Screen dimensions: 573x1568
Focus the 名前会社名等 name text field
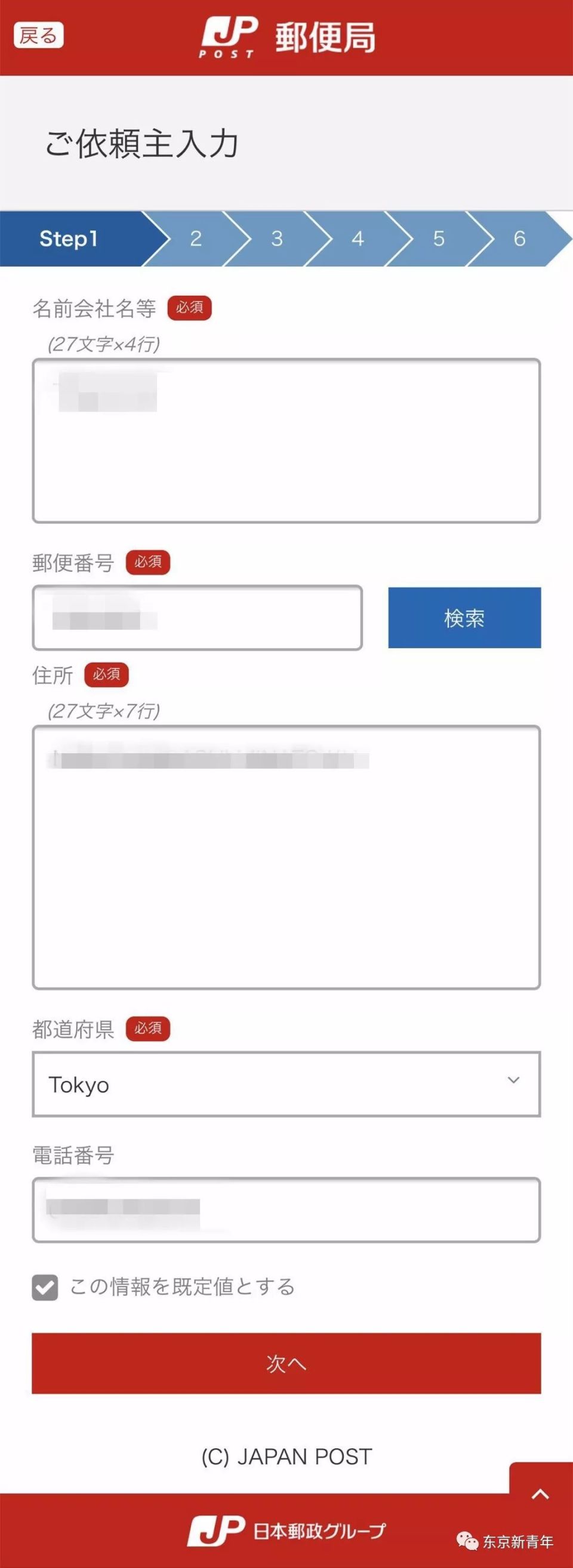pos(286,441)
